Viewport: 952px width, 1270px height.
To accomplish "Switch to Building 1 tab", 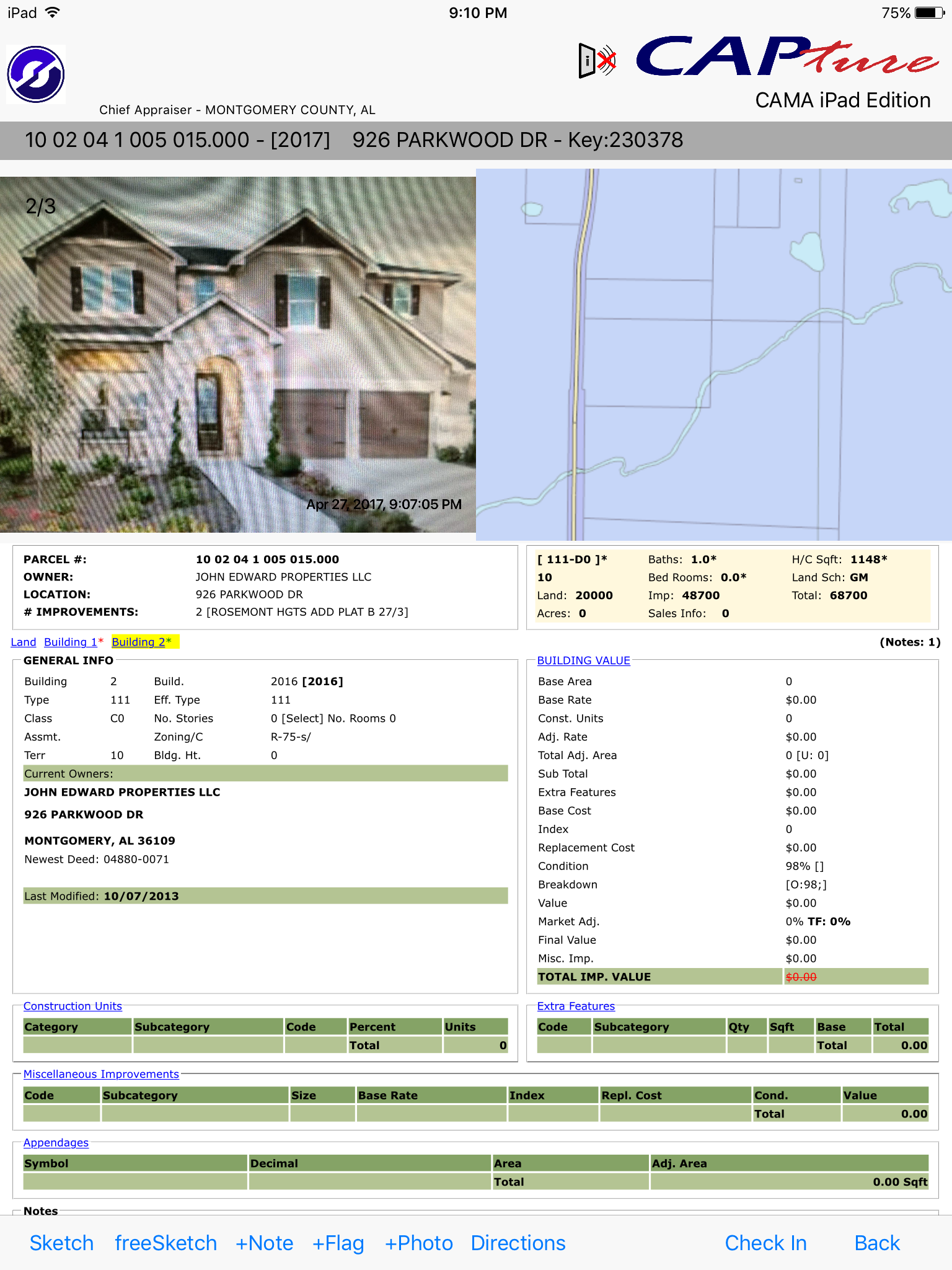I will click(71, 642).
